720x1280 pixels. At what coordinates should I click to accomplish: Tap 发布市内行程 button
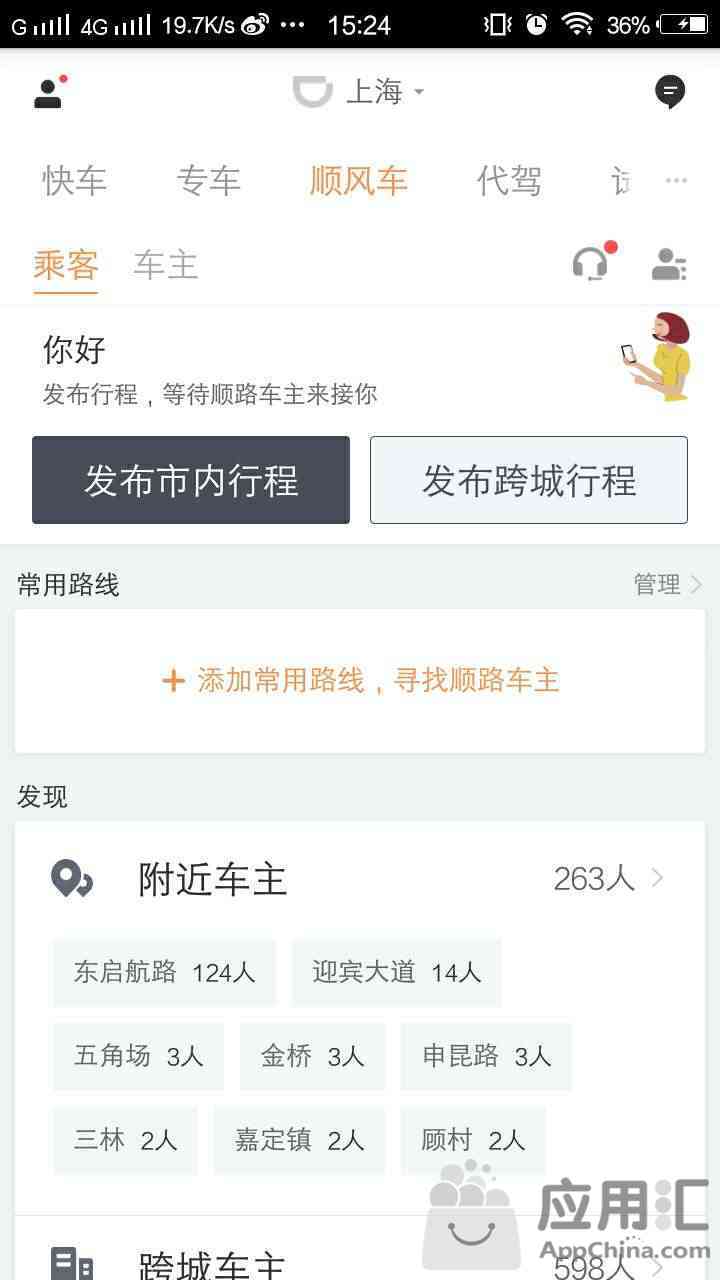click(191, 480)
